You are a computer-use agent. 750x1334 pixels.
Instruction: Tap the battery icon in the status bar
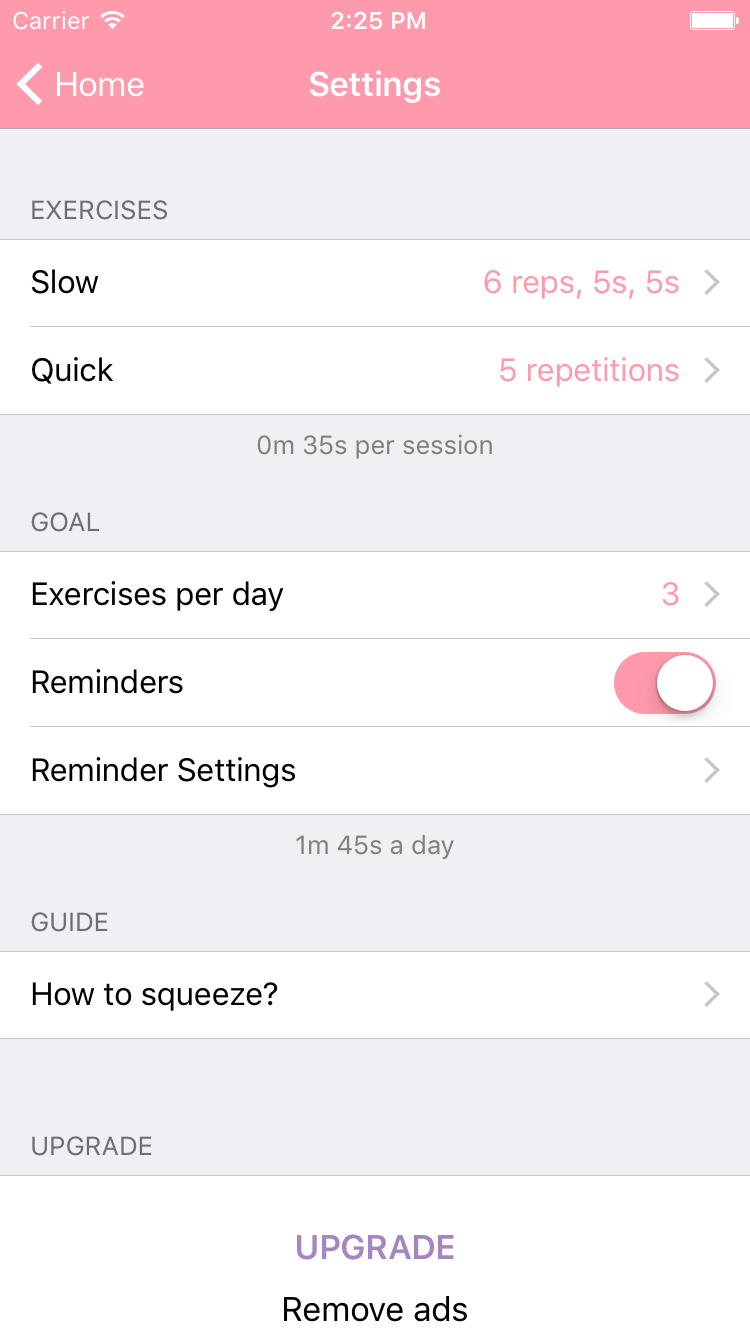coord(713,20)
